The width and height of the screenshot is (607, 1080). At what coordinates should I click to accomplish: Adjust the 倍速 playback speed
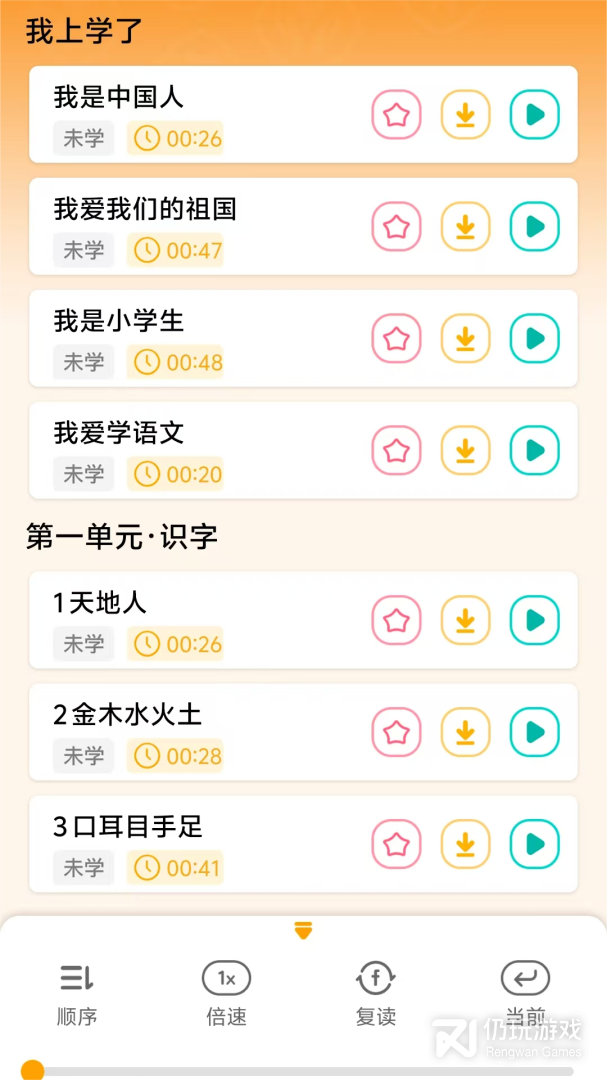tap(226, 993)
